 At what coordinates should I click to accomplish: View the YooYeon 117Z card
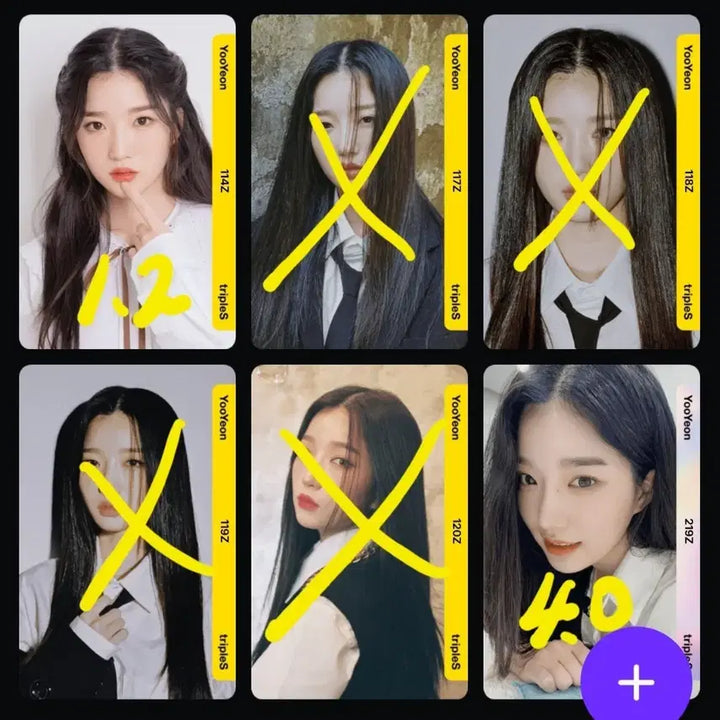coord(359,182)
